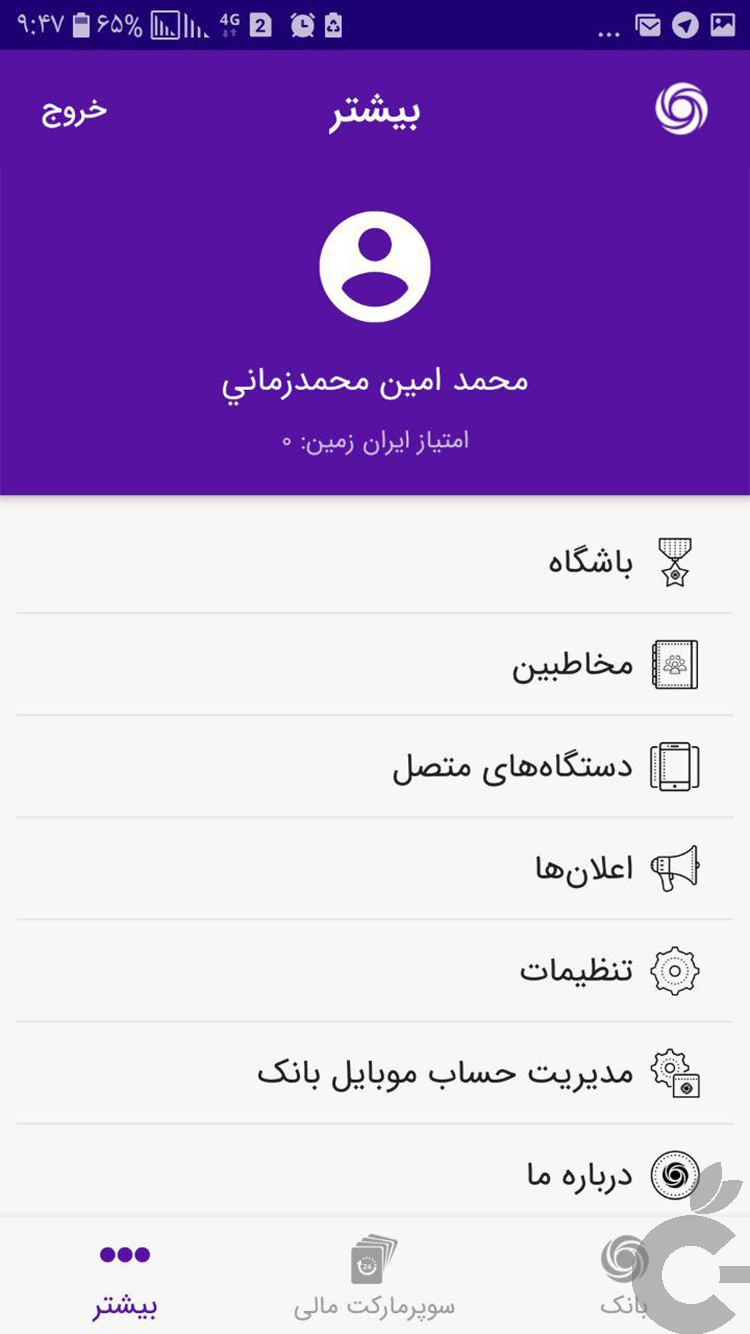Click the اعلان‌ها megaphone icon
This screenshot has height=1334, width=750.
[676, 868]
